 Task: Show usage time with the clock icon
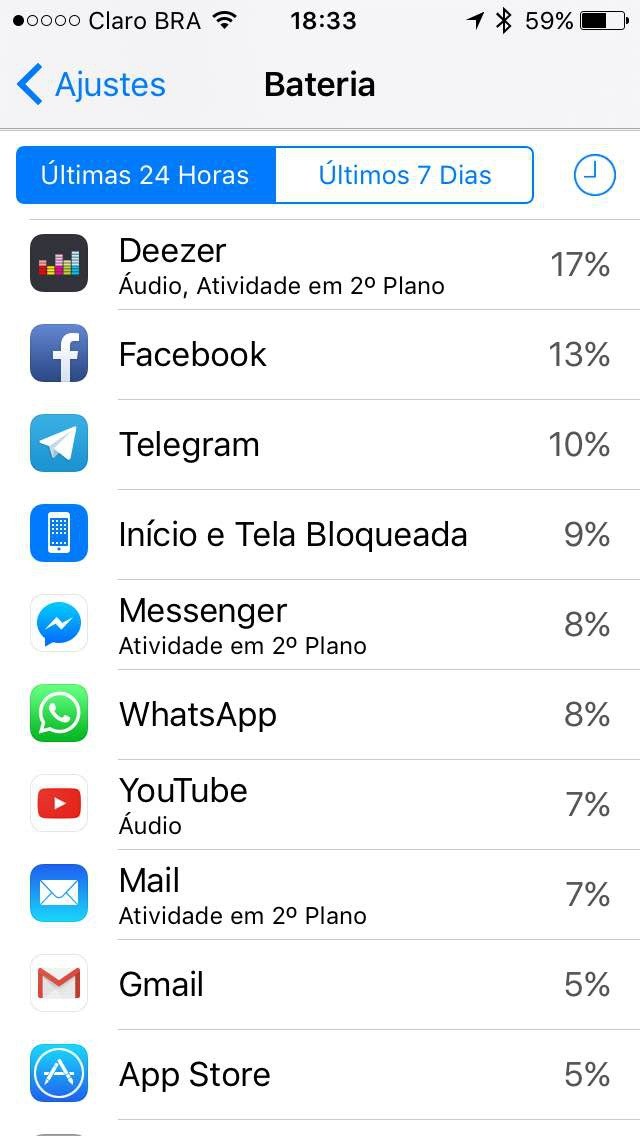[594, 175]
